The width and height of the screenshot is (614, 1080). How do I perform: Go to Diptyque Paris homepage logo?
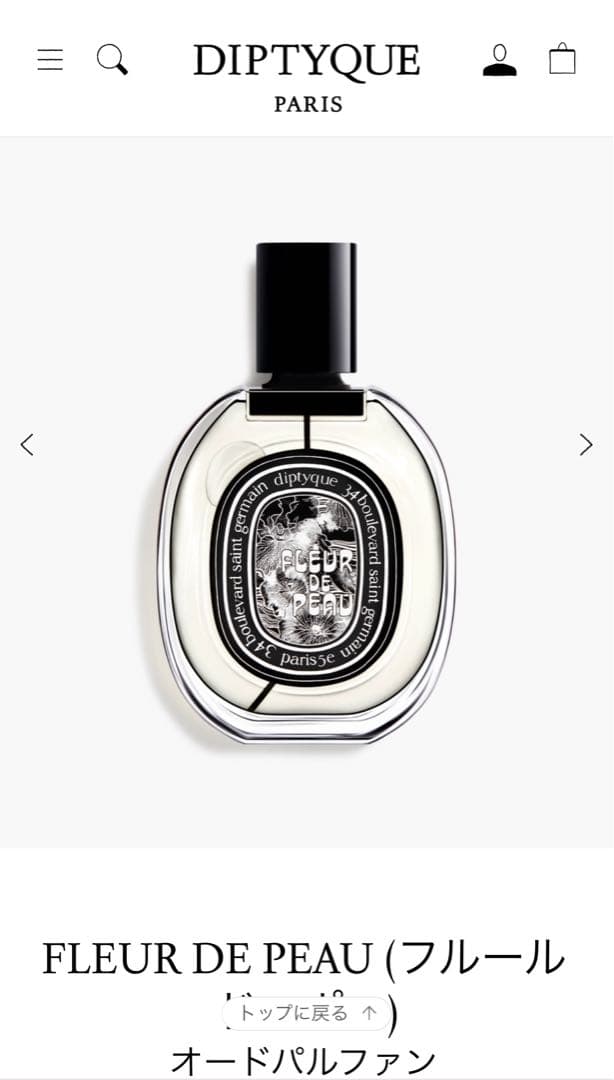point(307,74)
